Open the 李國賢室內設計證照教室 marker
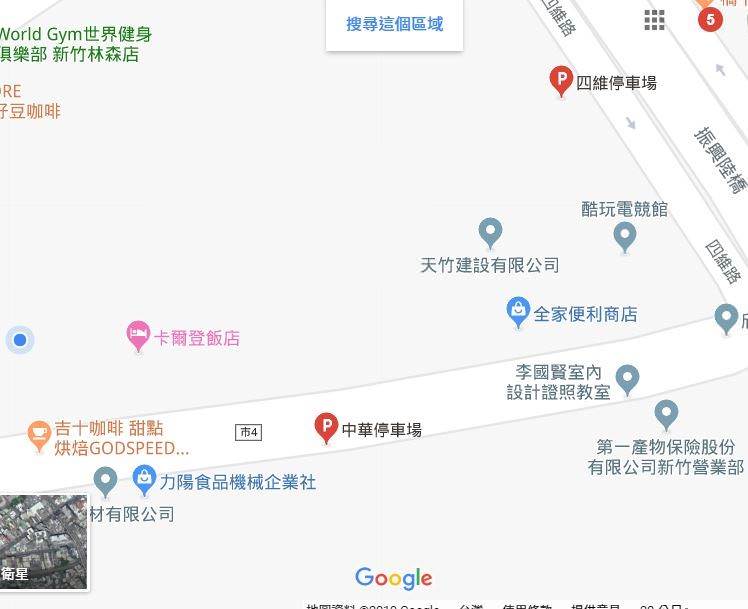The height and width of the screenshot is (609, 748). [x=627, y=378]
